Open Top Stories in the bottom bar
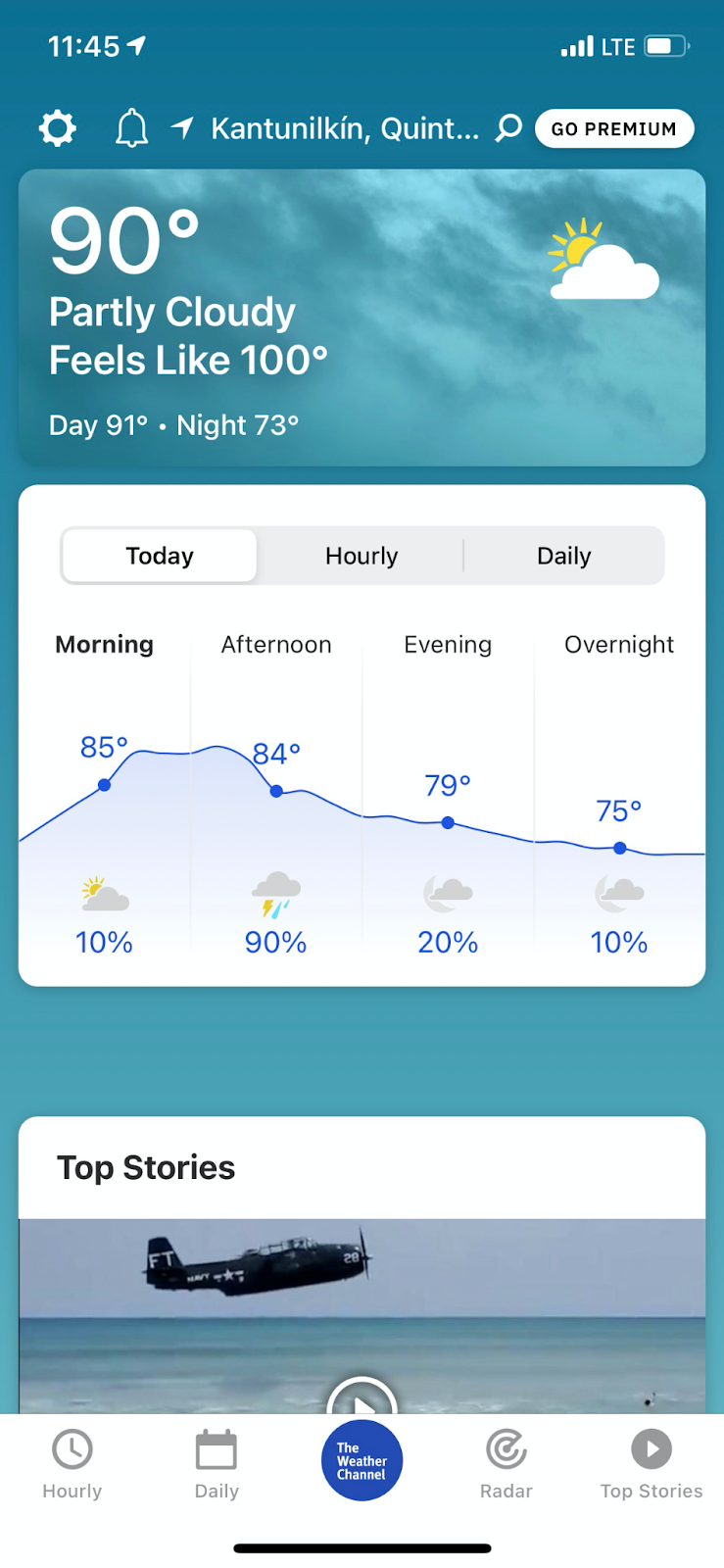Screen dimensions: 724x1568 (x=652, y=1464)
